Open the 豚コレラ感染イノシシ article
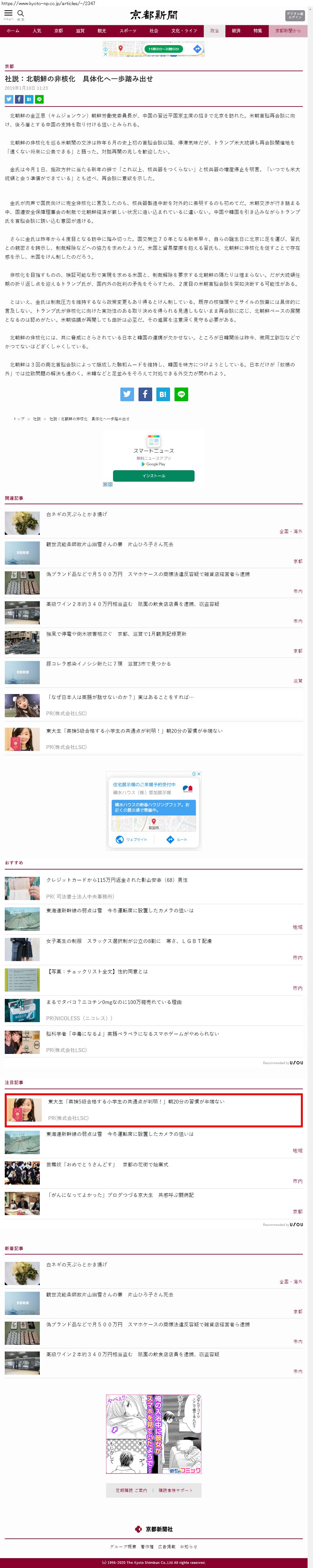The height and width of the screenshot is (1568, 313). [x=109, y=664]
